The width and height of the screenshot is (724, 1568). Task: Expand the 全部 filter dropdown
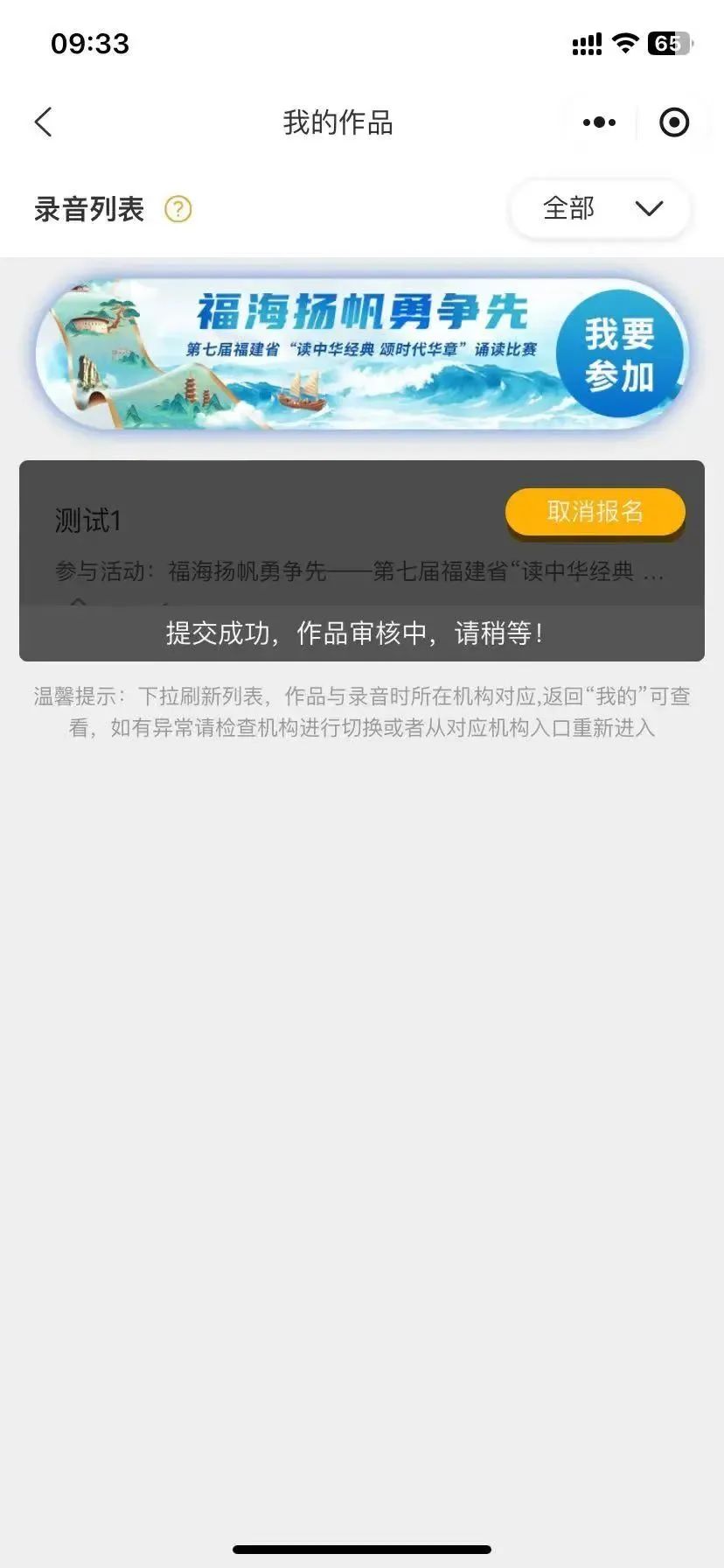coord(601,209)
